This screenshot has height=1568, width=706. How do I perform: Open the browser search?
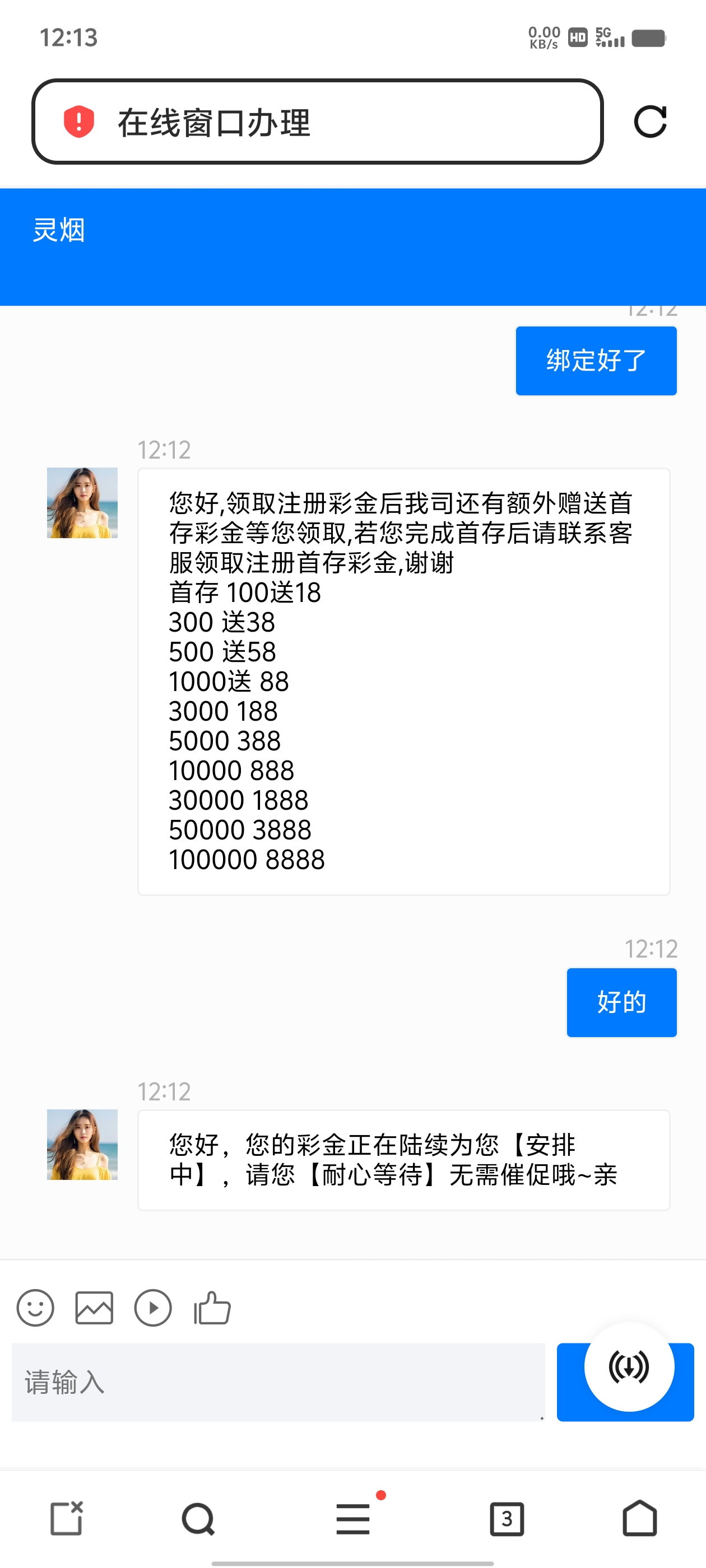[198, 1519]
